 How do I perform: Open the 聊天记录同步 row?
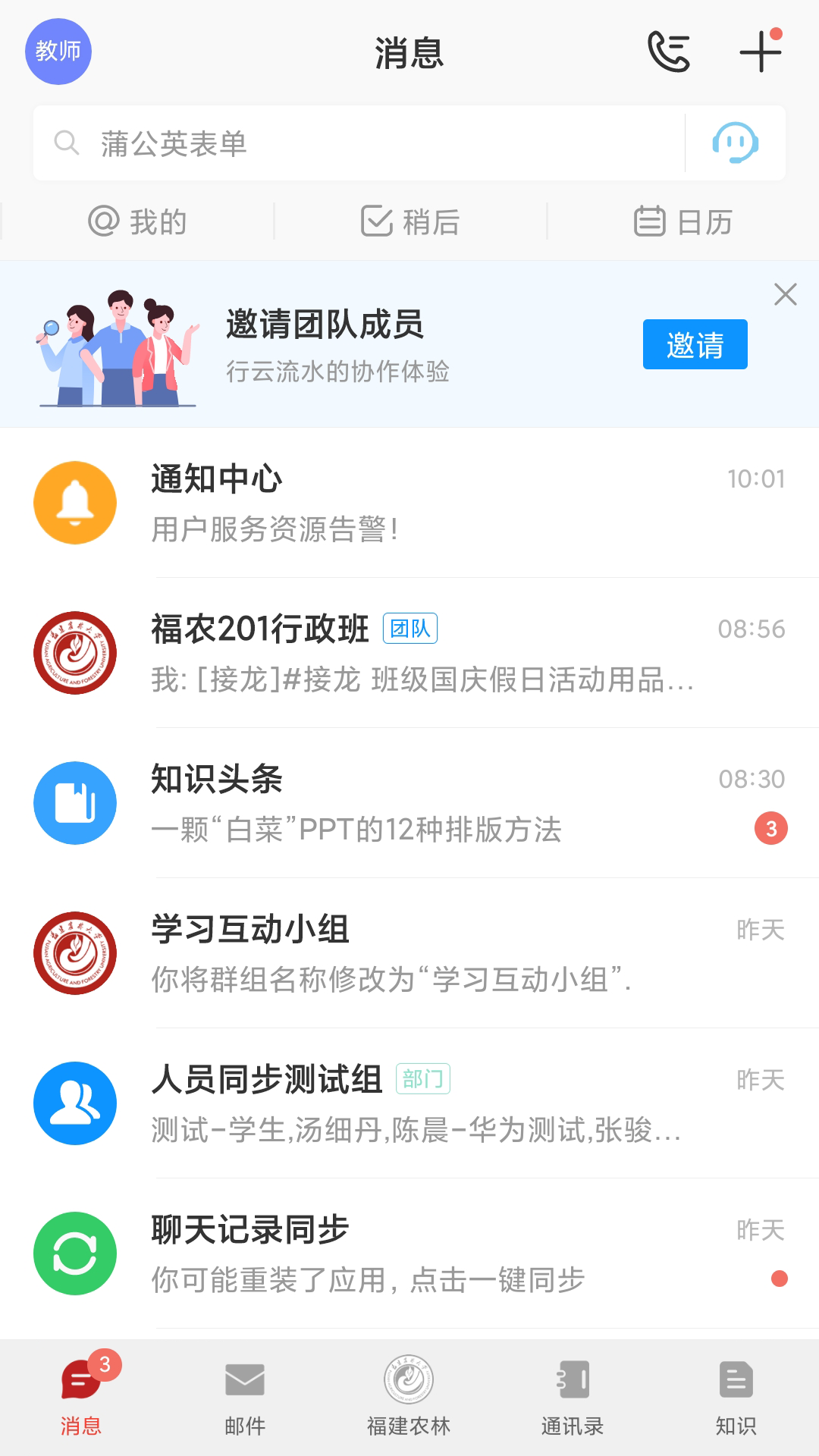[409, 1254]
